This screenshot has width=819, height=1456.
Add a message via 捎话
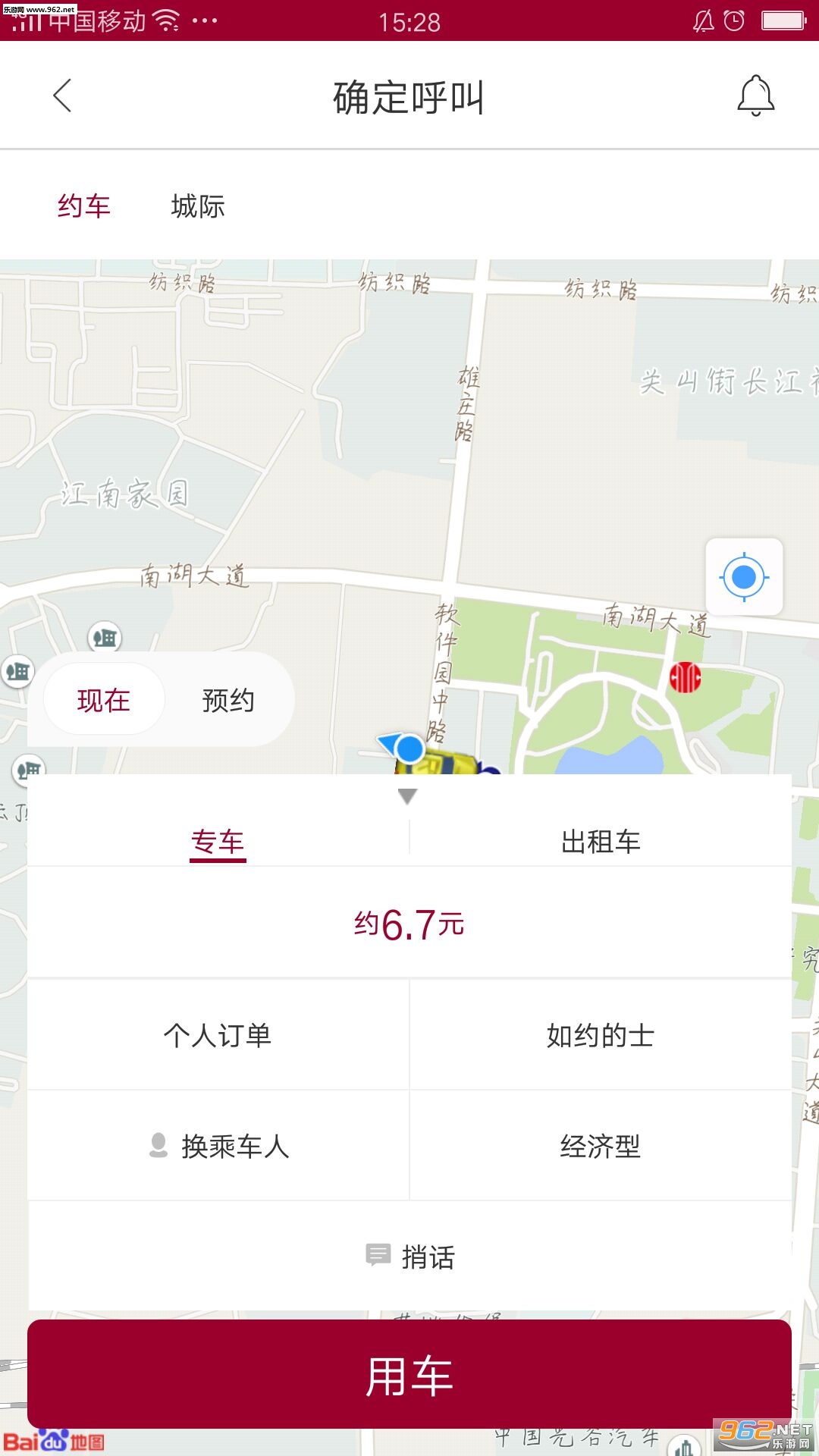tap(409, 1257)
